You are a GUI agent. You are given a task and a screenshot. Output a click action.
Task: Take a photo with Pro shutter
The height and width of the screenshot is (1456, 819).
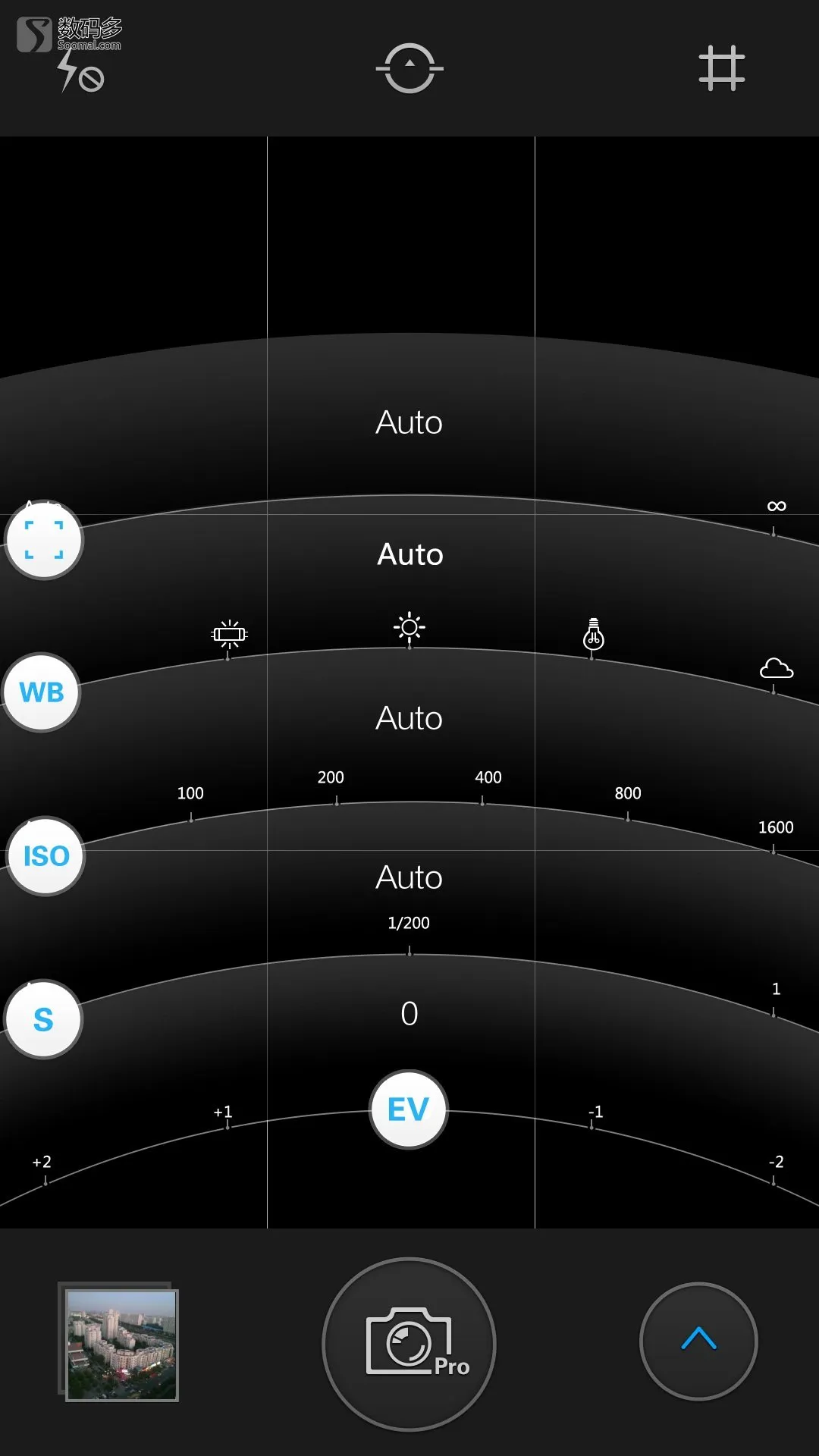tap(409, 1345)
